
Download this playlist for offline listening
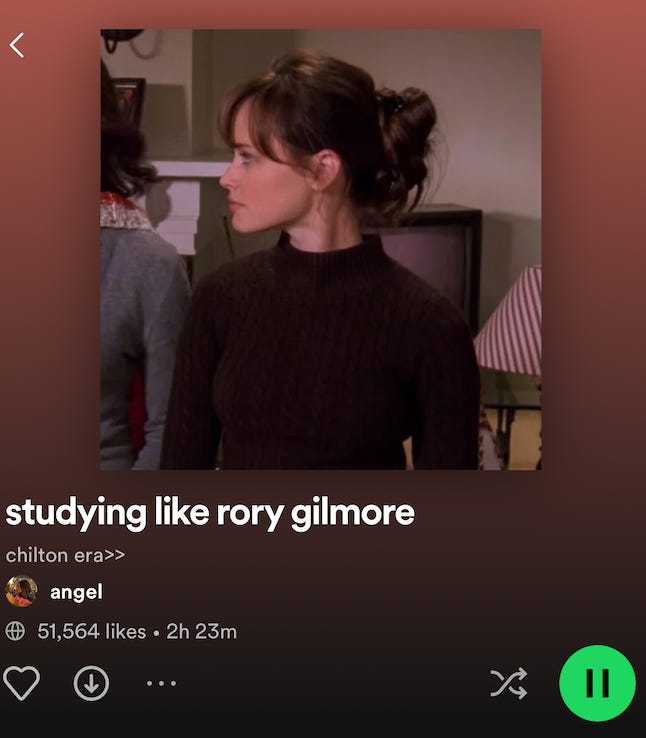(x=91, y=683)
